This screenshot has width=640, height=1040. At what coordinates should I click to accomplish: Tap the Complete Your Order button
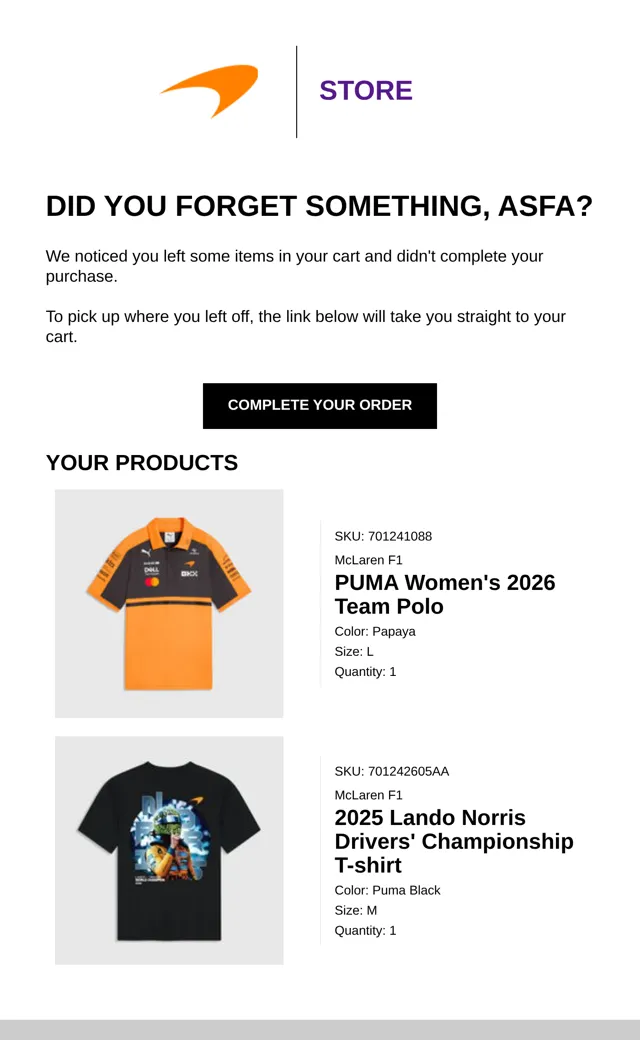point(320,405)
